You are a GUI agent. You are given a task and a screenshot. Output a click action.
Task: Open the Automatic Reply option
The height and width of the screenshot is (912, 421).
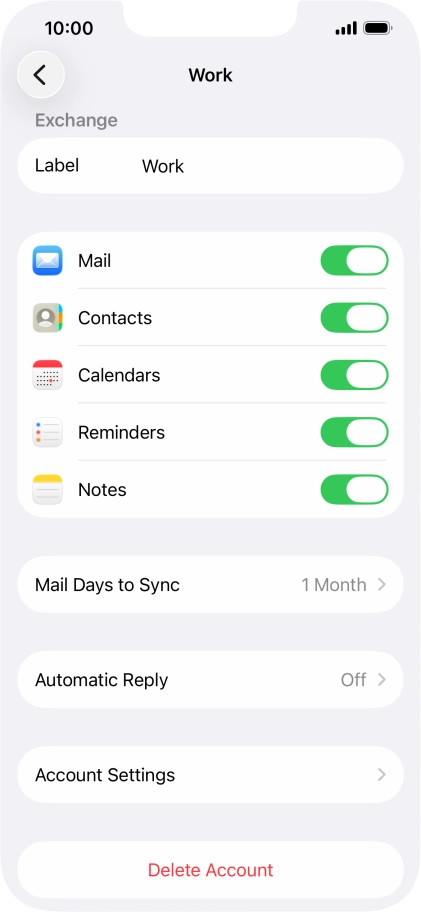(x=210, y=679)
